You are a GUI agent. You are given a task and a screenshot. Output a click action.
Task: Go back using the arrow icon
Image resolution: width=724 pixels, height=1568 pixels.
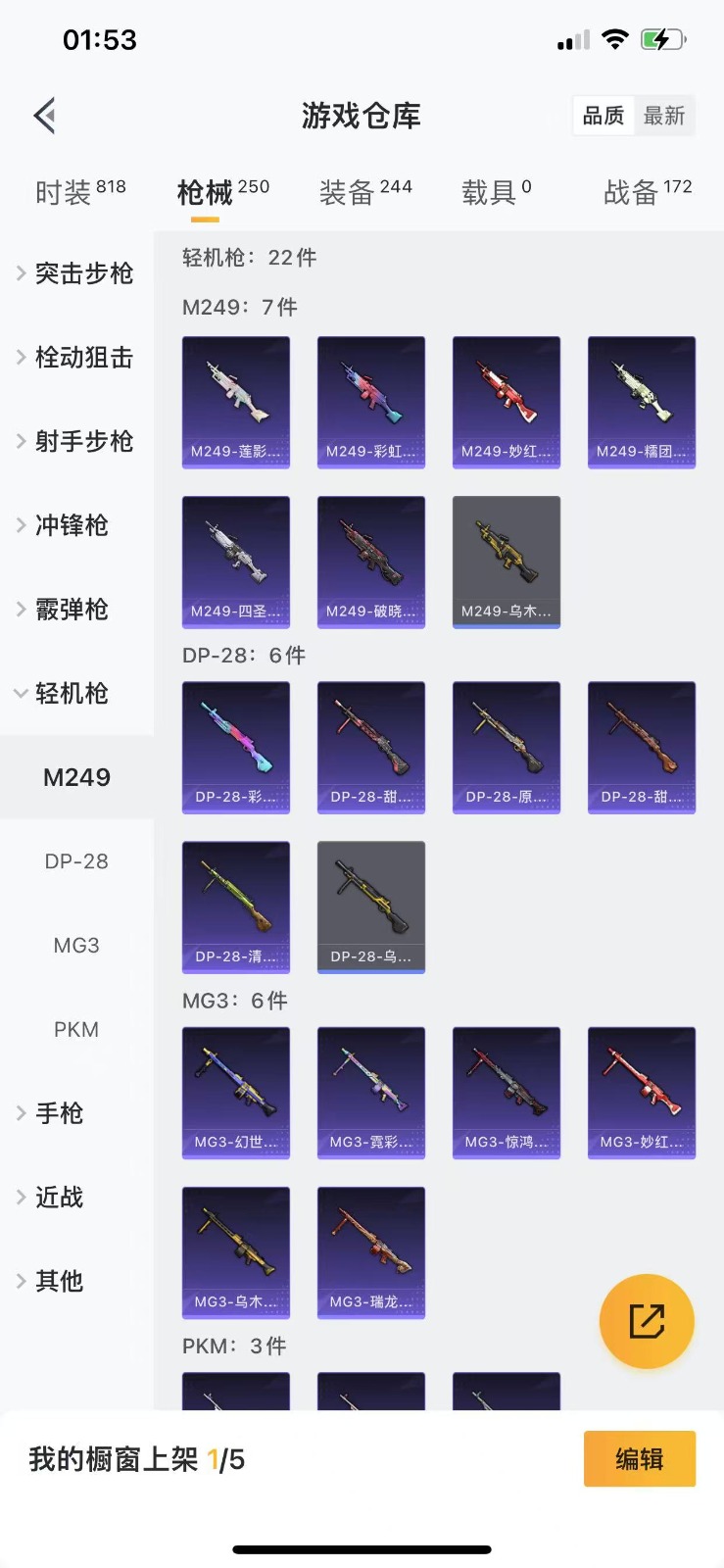click(45, 116)
